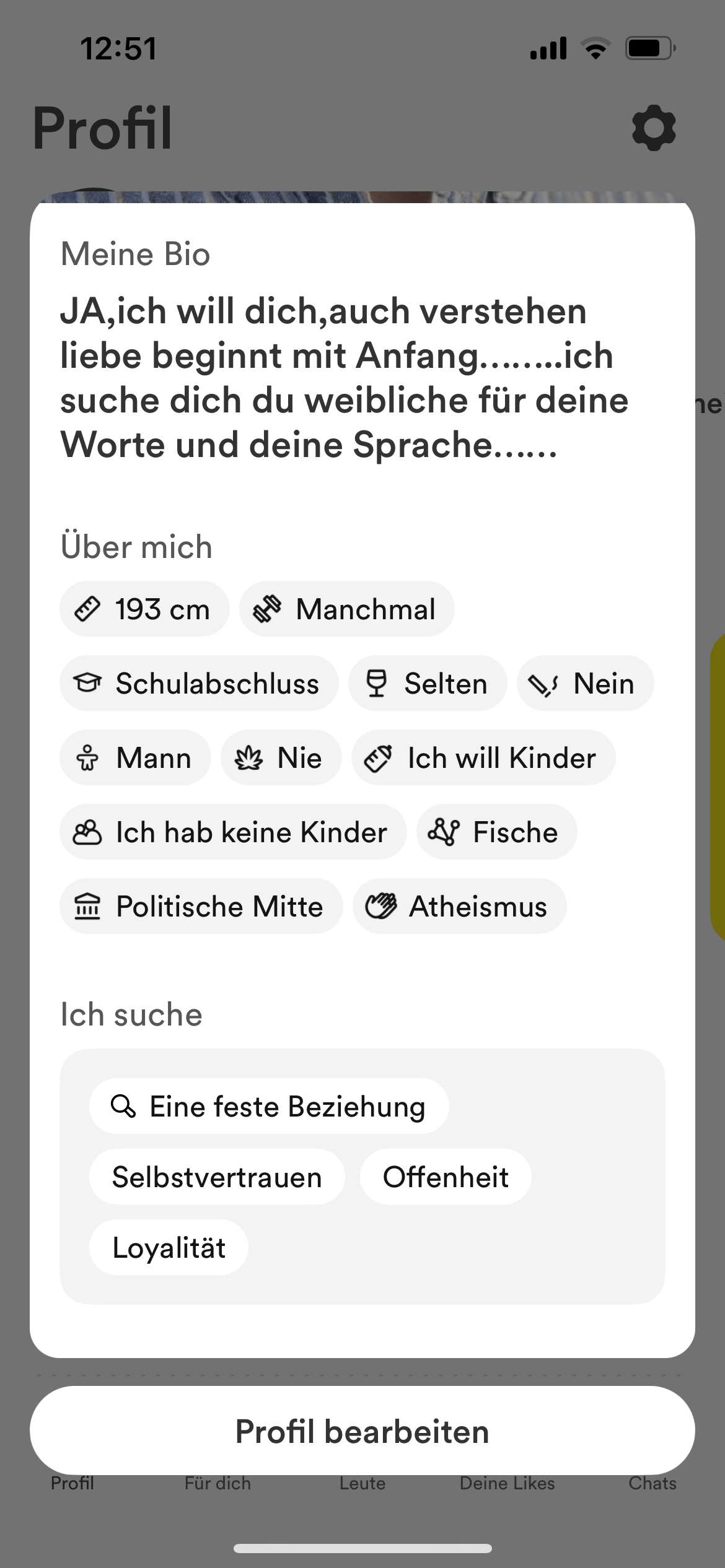Viewport: 725px width, 1568px height.
Task: Open the Deine Likes tab
Action: tap(507, 1483)
